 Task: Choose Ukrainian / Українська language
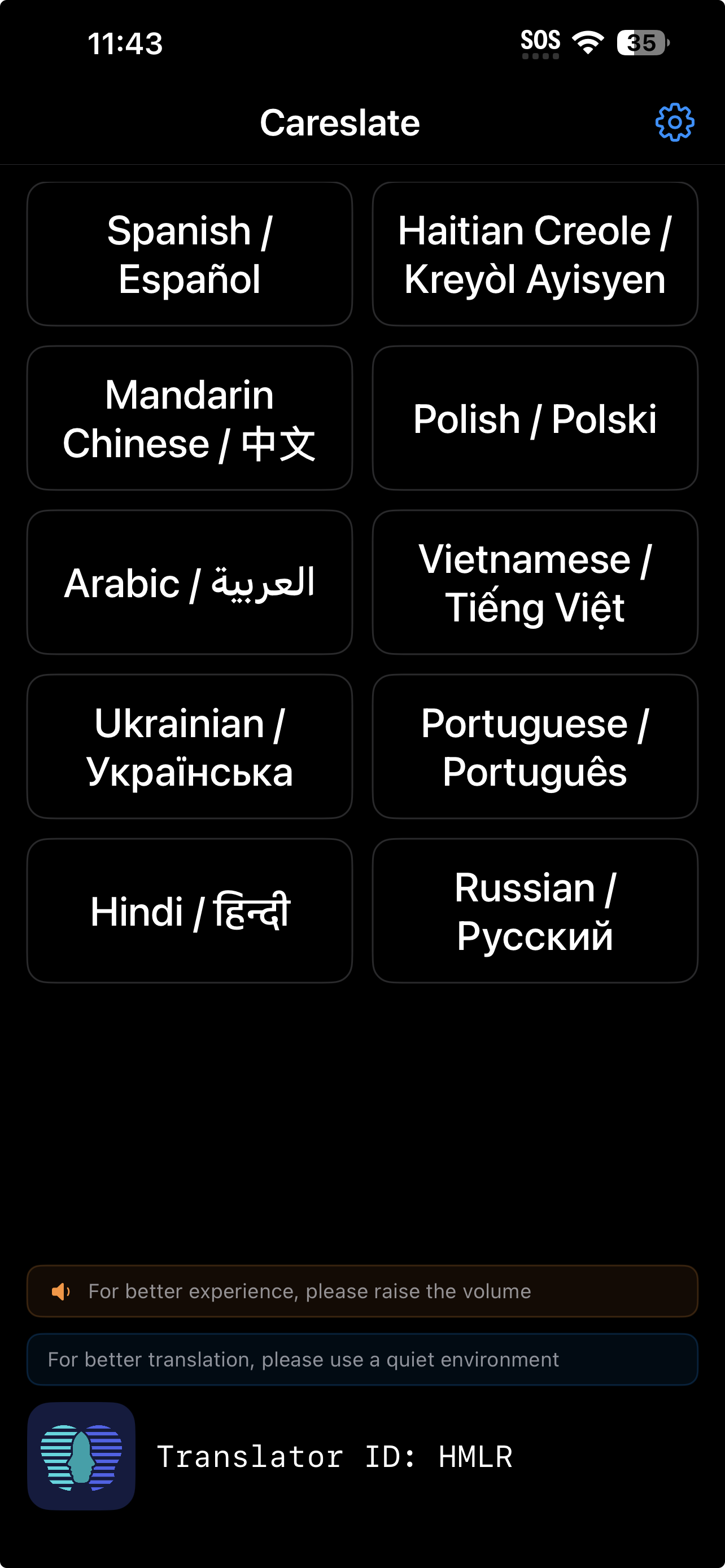click(189, 746)
